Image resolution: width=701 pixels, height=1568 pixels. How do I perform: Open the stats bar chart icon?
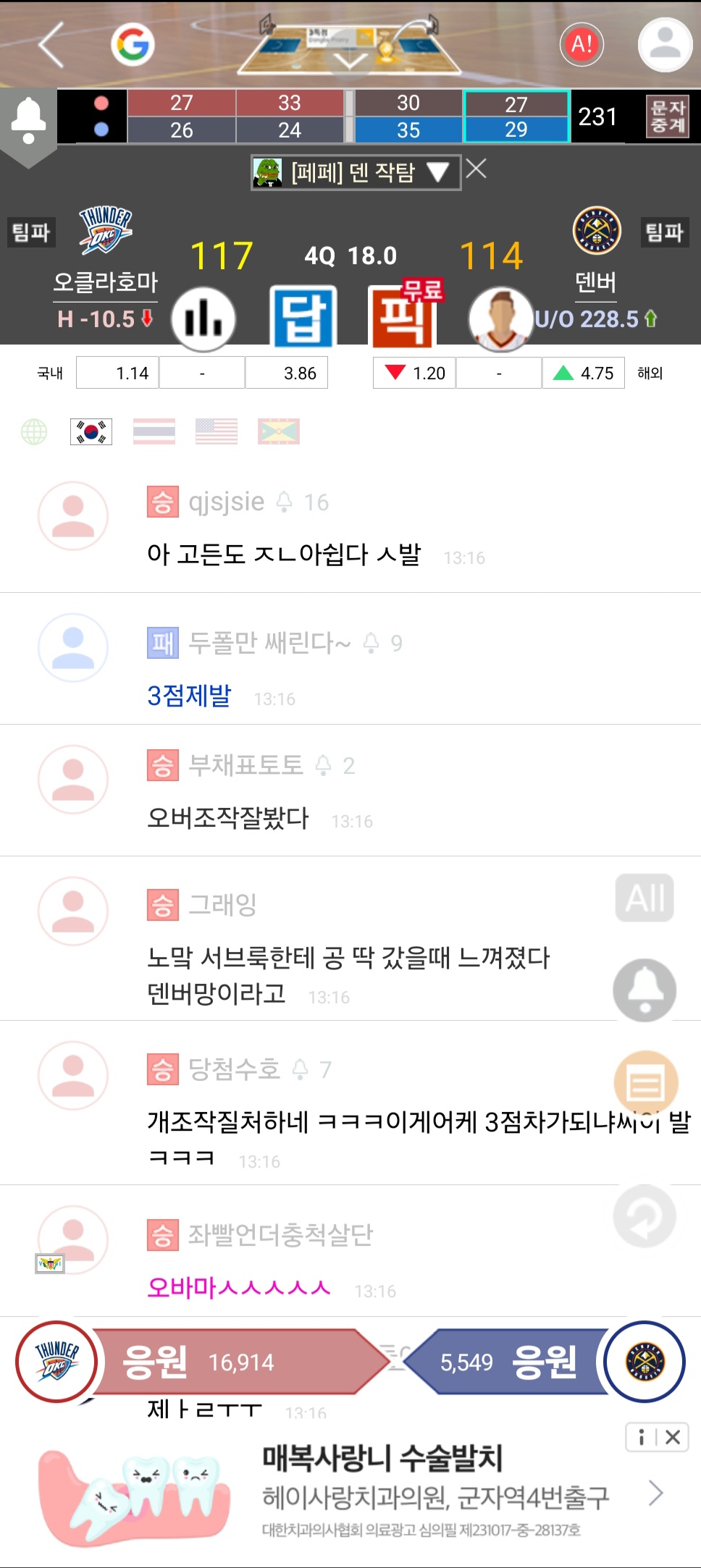point(203,319)
